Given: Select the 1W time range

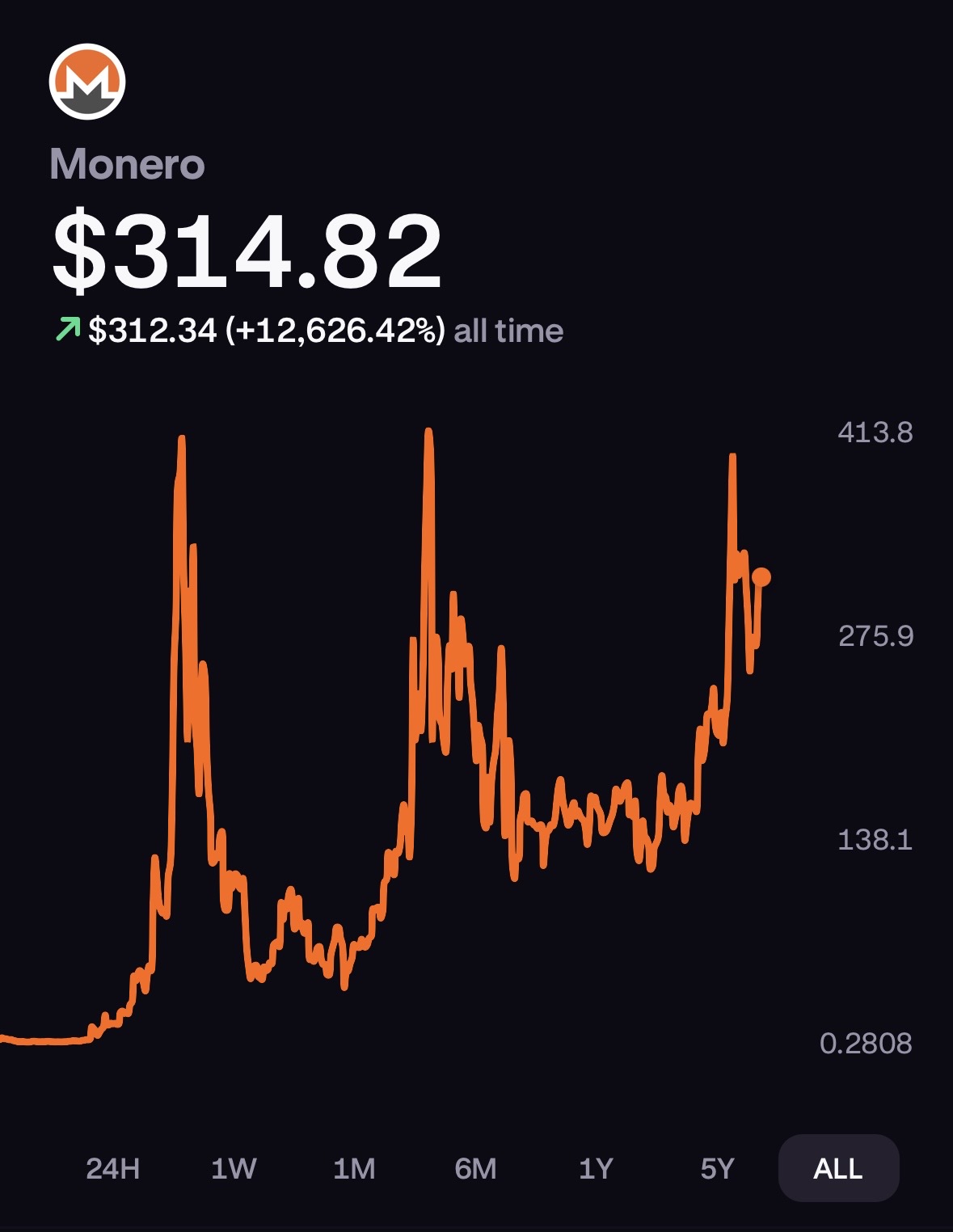Looking at the screenshot, I should click(234, 1168).
